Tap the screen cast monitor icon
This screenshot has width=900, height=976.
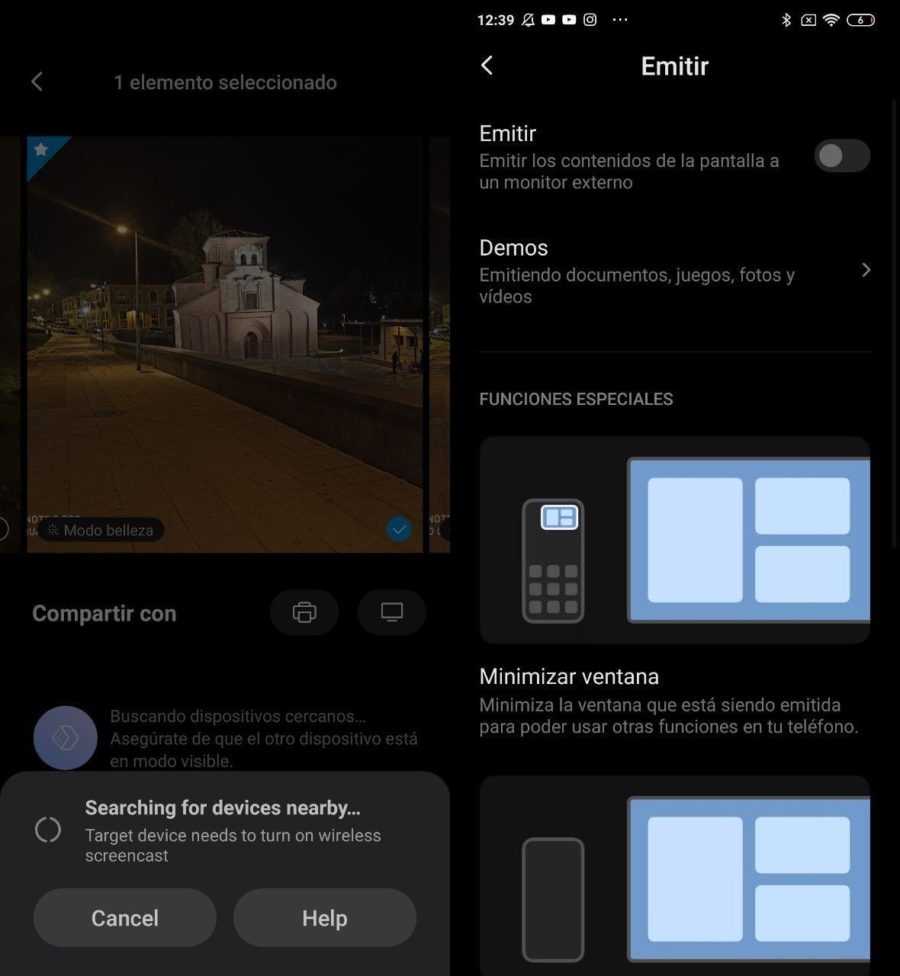tap(392, 612)
